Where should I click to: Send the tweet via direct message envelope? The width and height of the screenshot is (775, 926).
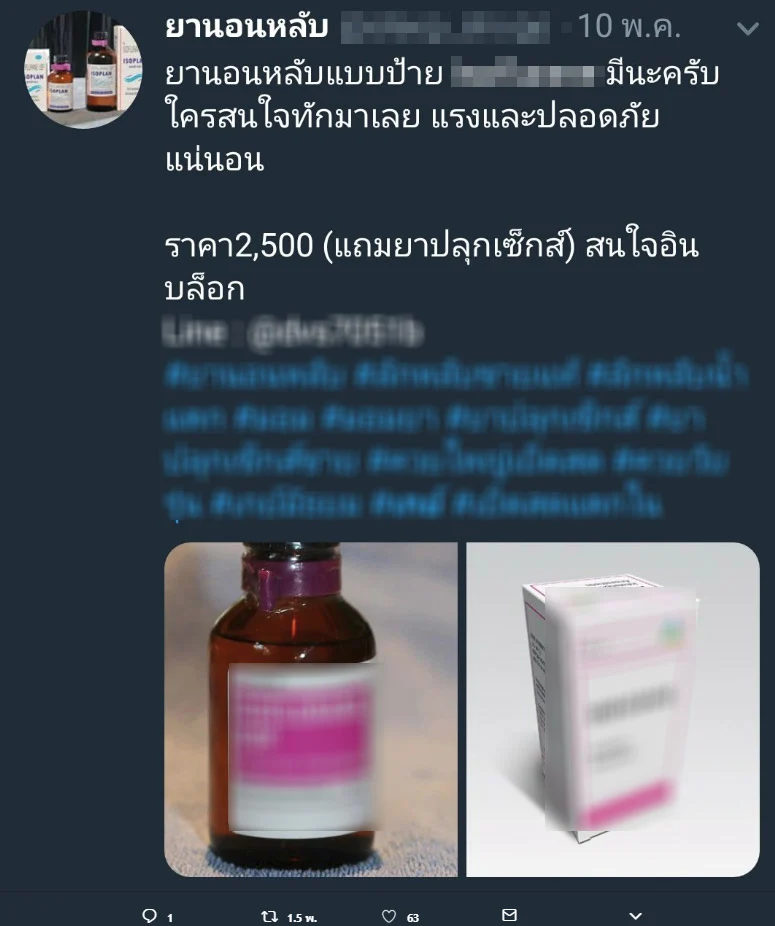coord(509,915)
